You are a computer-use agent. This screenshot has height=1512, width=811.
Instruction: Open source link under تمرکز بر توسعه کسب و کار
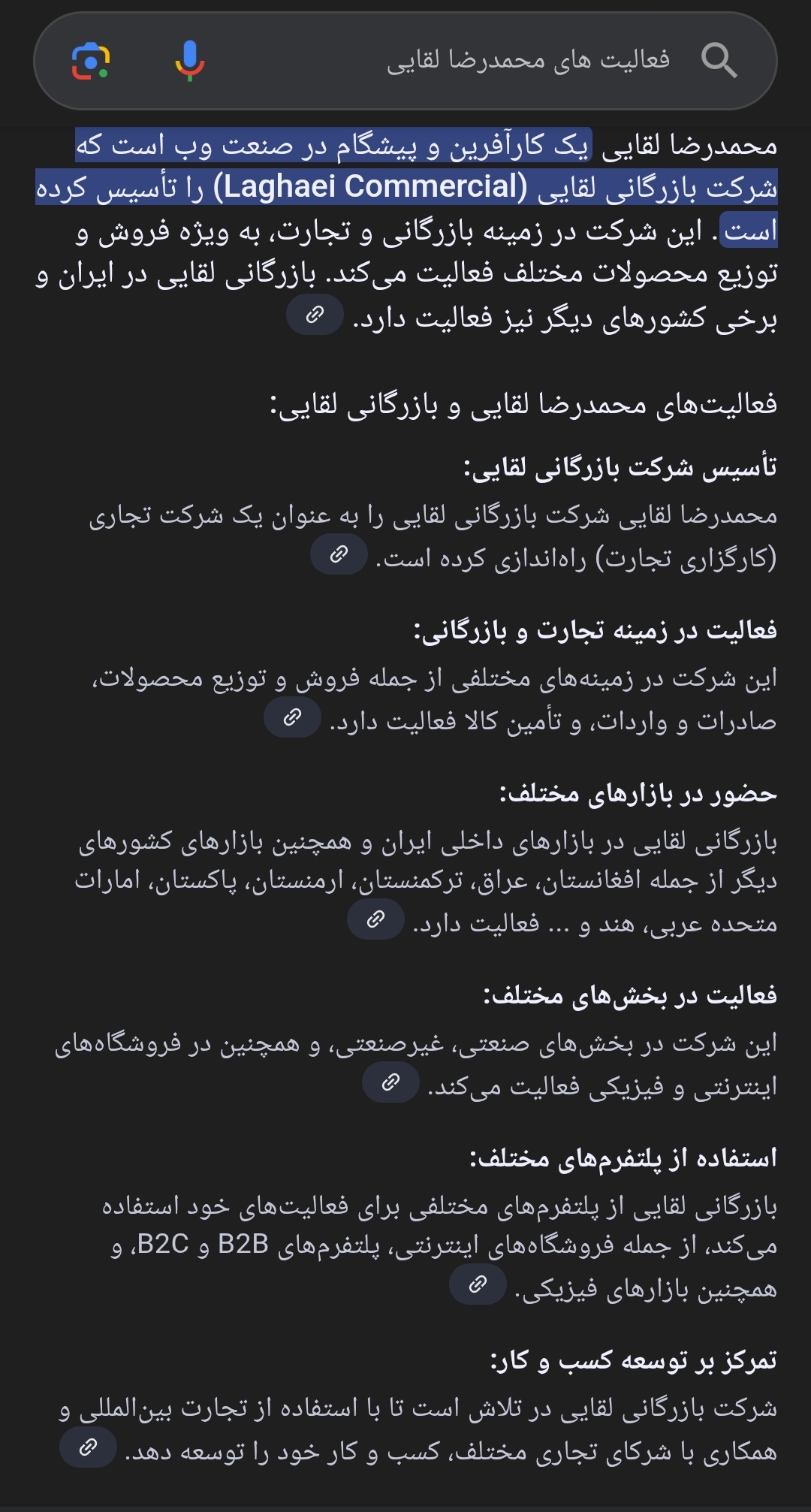(89, 1447)
